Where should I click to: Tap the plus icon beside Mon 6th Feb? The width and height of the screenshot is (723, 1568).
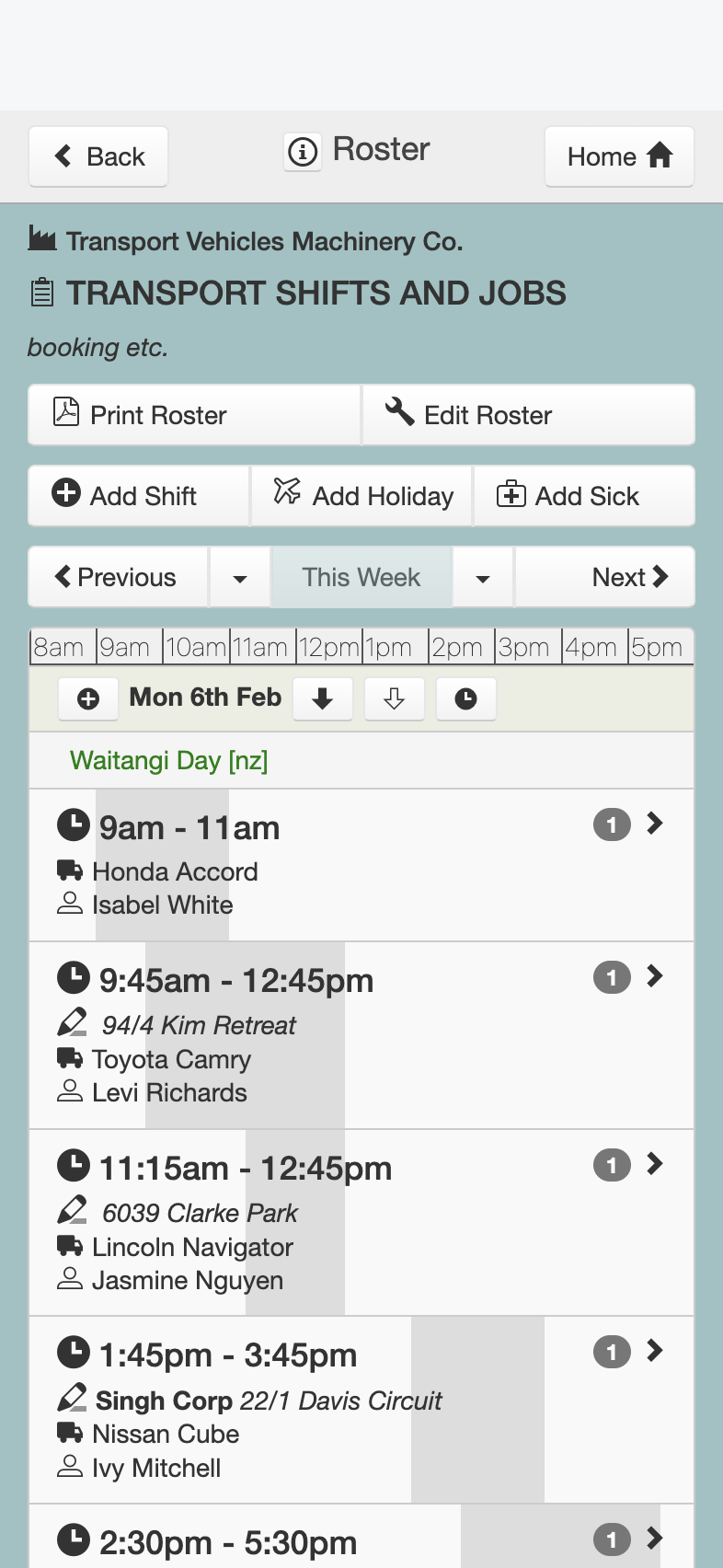pos(88,699)
